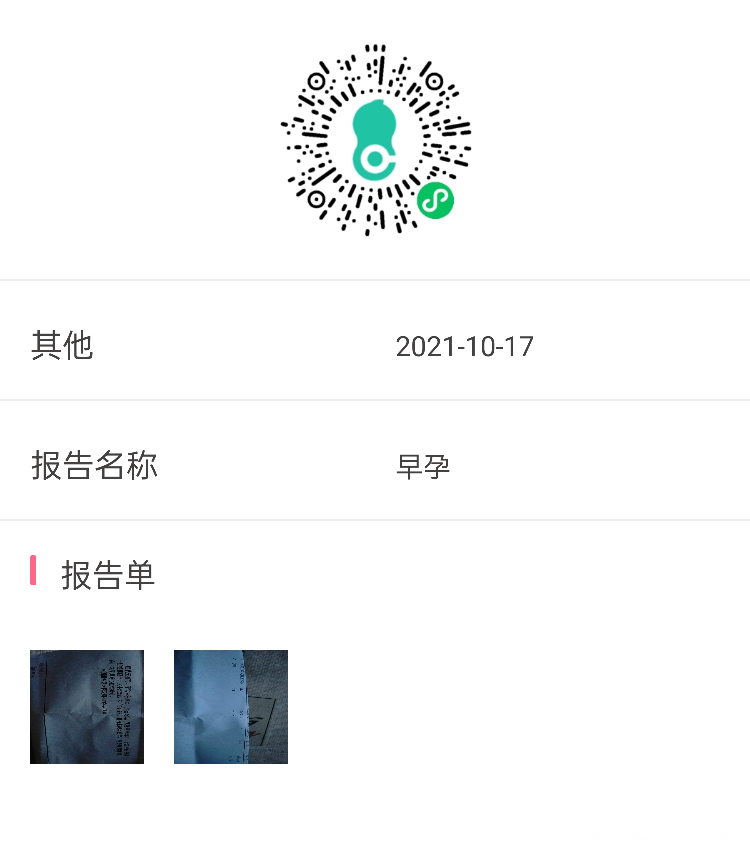Tap the report name 早孕
The width and height of the screenshot is (750, 854).
click(x=422, y=466)
